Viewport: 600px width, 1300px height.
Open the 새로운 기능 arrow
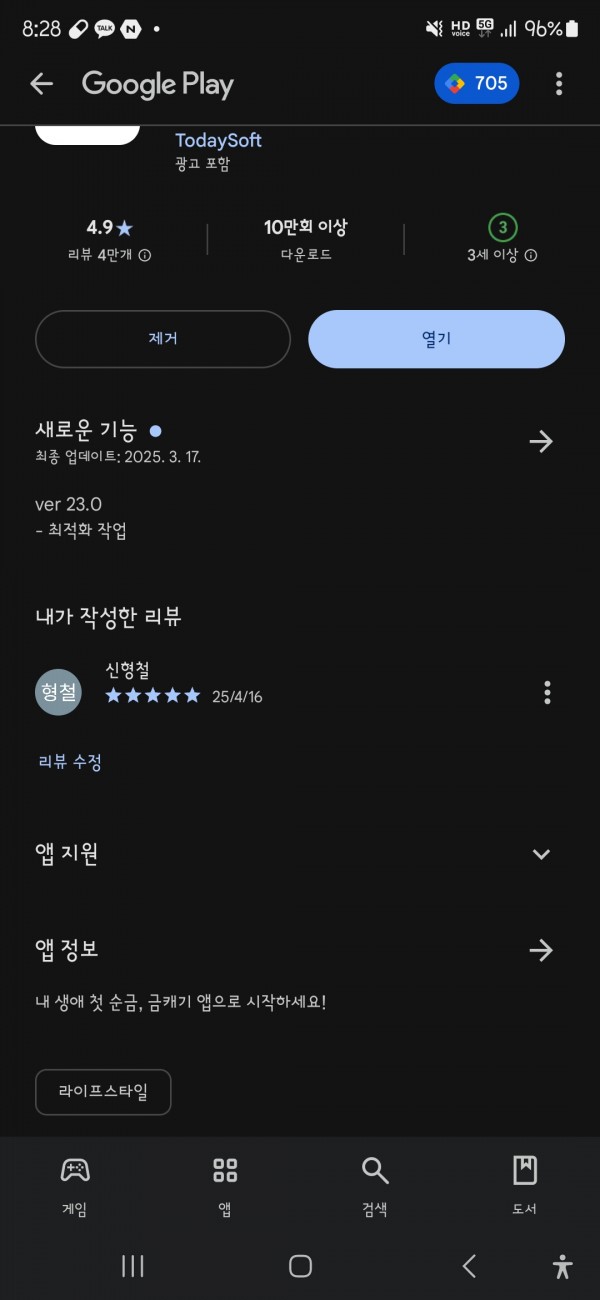coord(541,442)
